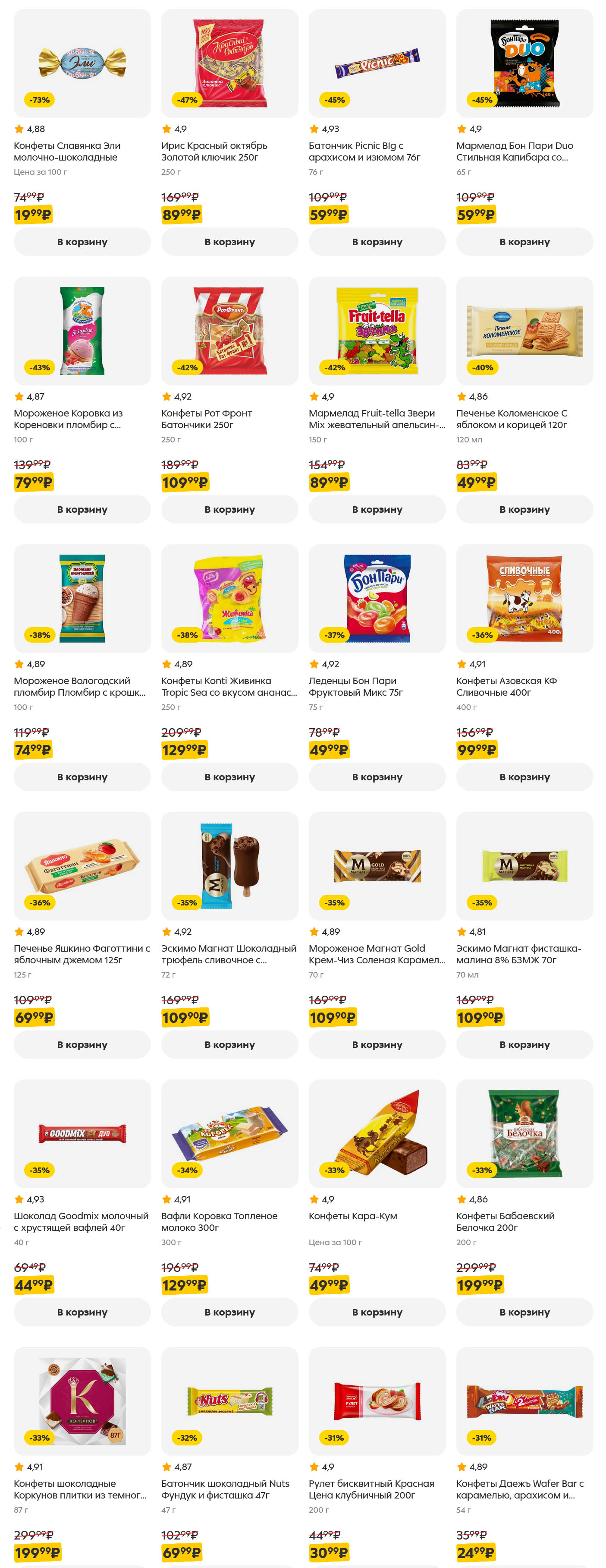The height and width of the screenshot is (1568, 606).
Task: Add Вафли Коровка Топленое молоко to cart
Action: tap(229, 1312)
